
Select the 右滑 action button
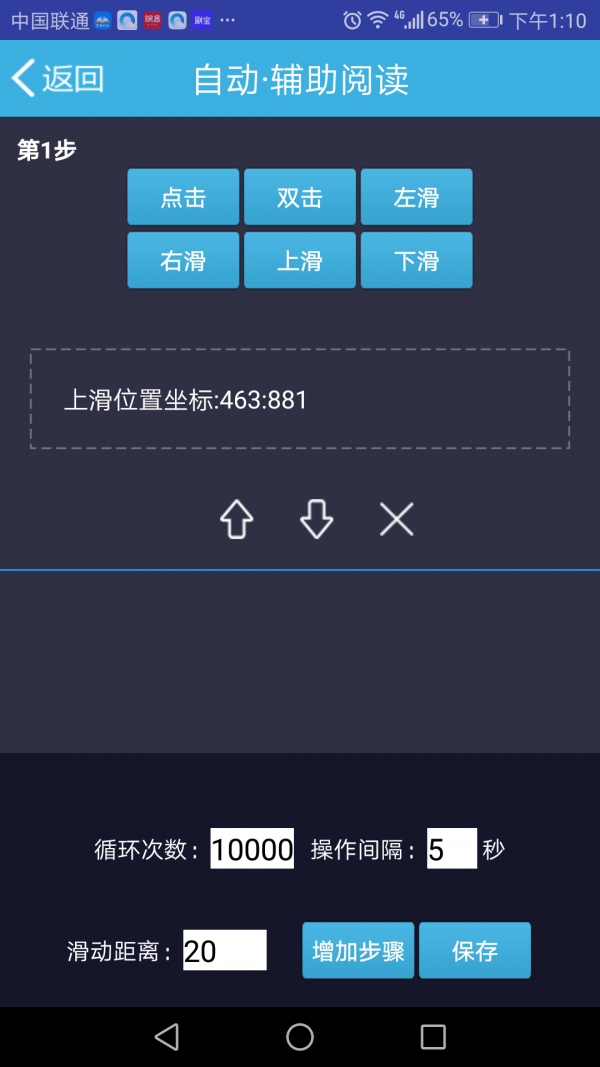click(183, 260)
